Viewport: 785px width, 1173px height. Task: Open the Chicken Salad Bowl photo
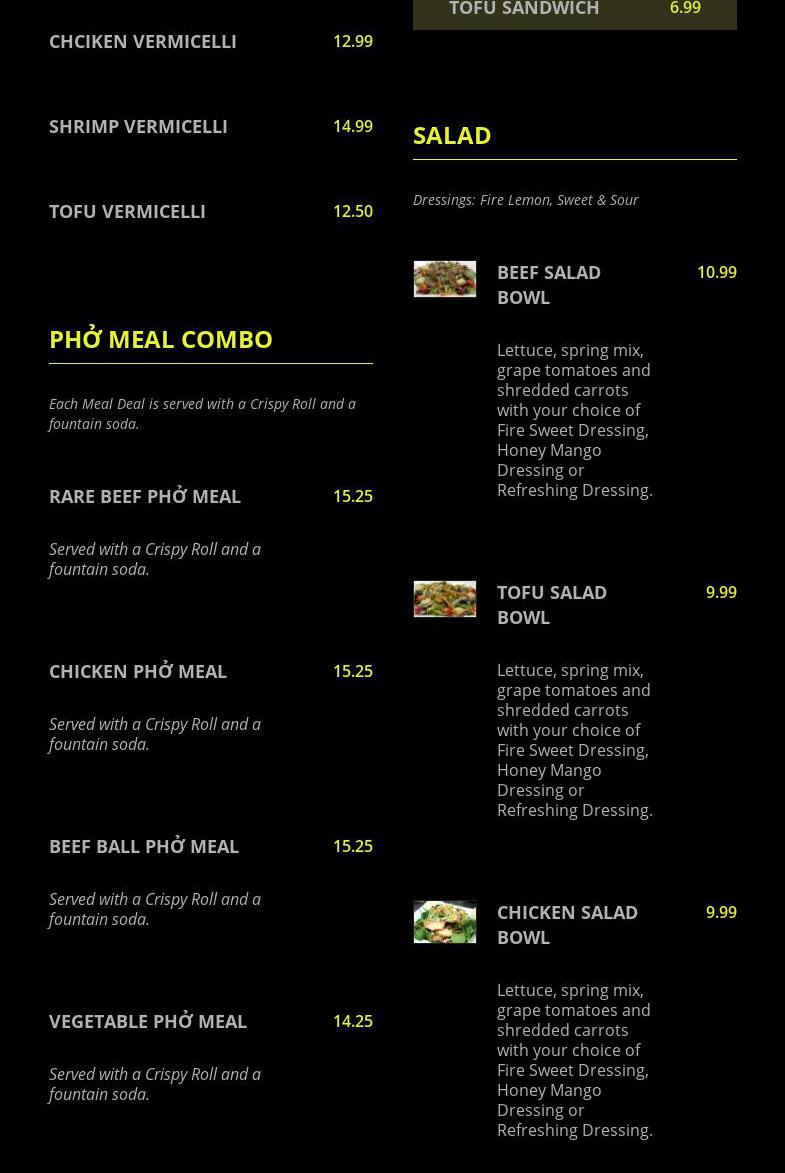(x=445, y=922)
